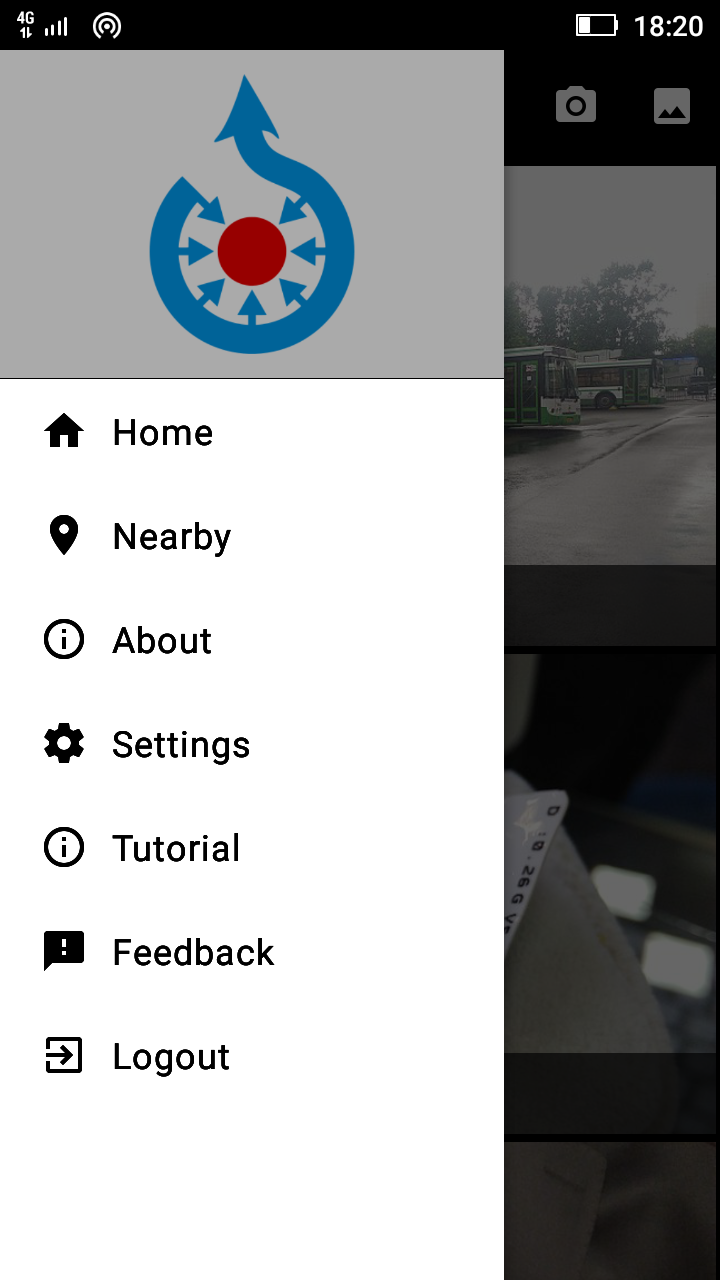This screenshot has height=1280, width=720.
Task: Select Logout to sign out
Action: (x=170, y=1056)
